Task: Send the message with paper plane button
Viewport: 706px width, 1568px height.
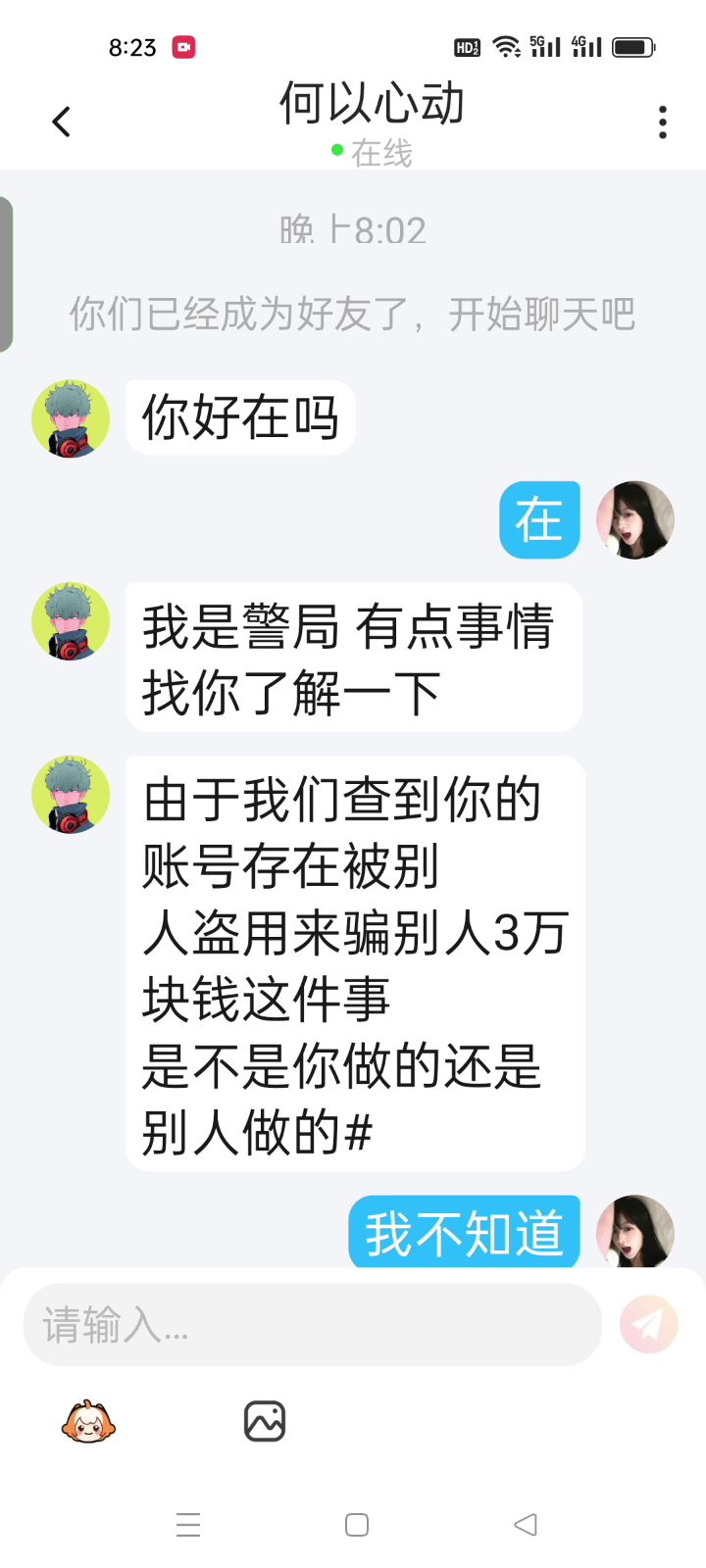Action: pyautogui.click(x=648, y=1325)
